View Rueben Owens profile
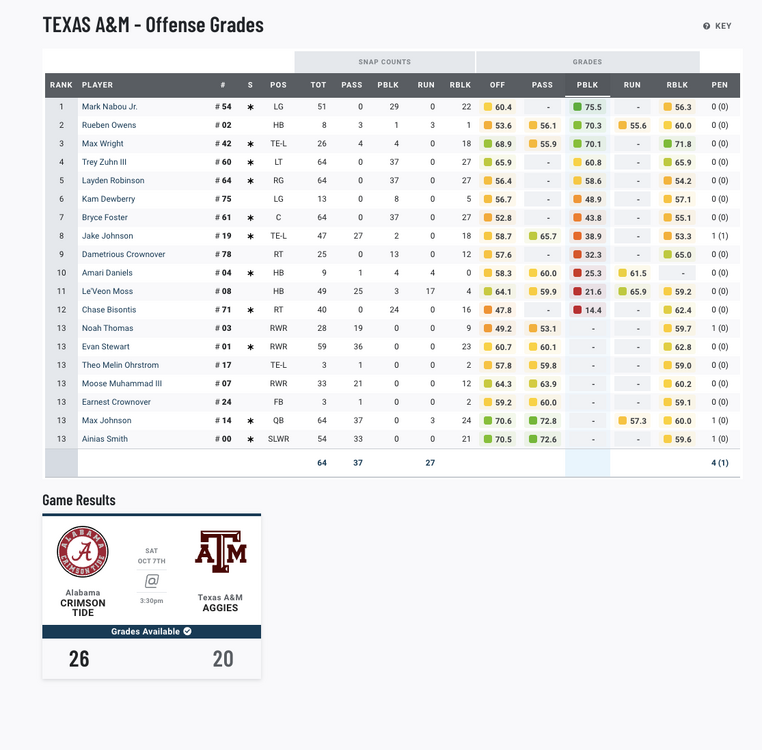This screenshot has width=762, height=750. click(x=109, y=125)
